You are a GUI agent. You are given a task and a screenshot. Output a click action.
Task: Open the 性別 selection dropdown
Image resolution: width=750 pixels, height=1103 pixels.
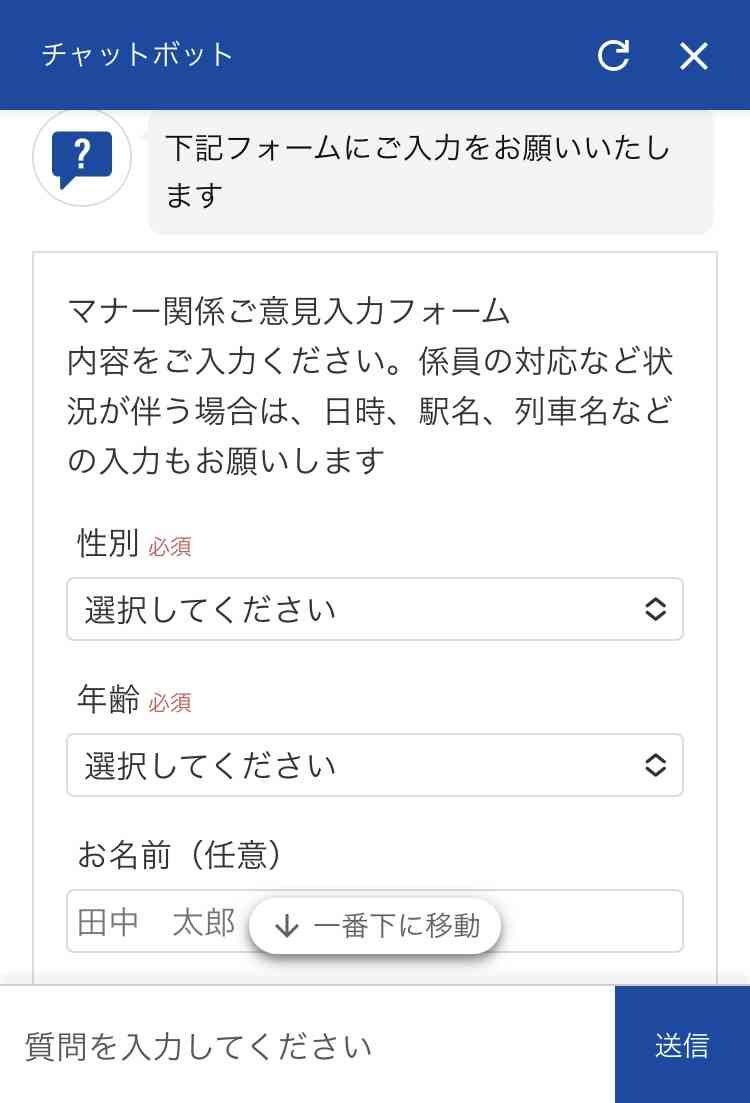coord(375,609)
